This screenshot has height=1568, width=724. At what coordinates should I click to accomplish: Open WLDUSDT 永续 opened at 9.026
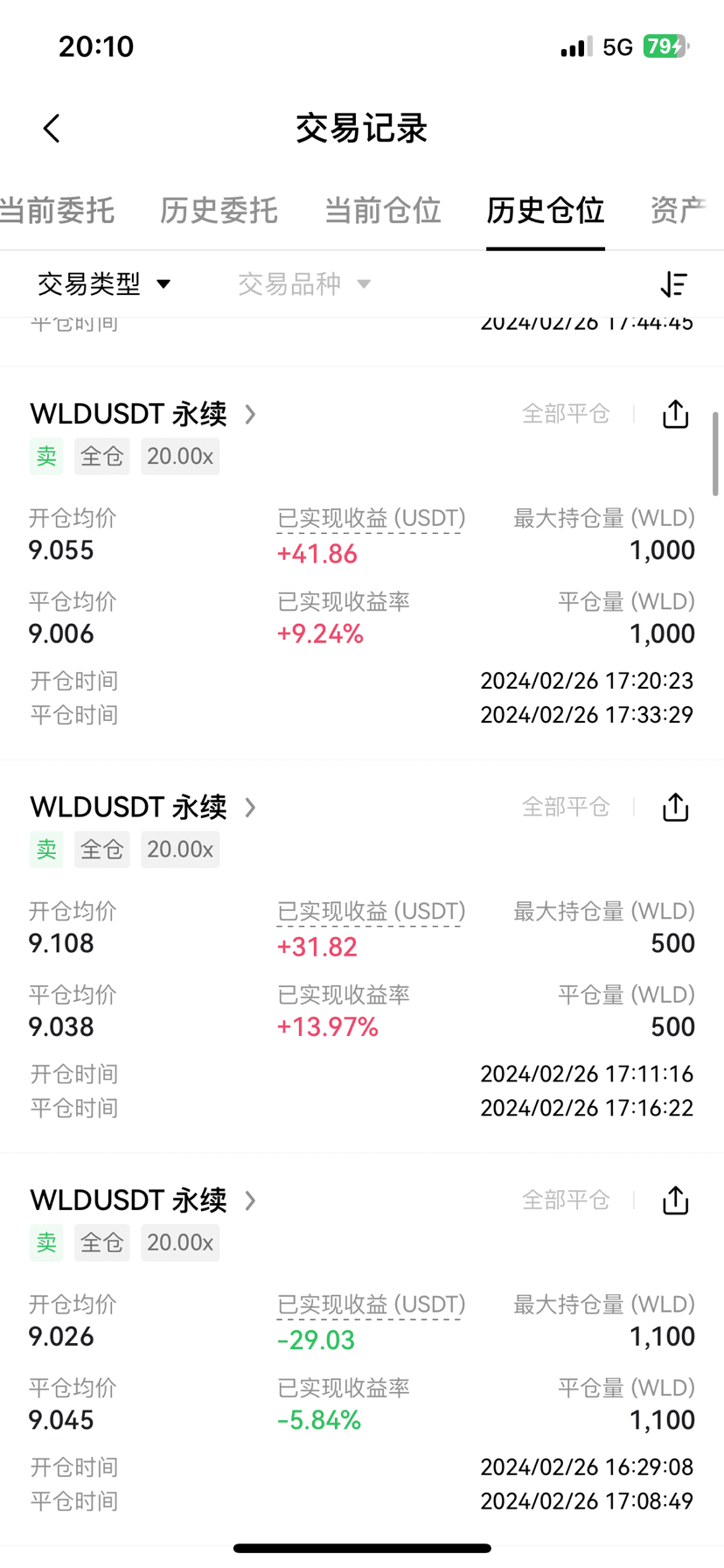(143, 1200)
